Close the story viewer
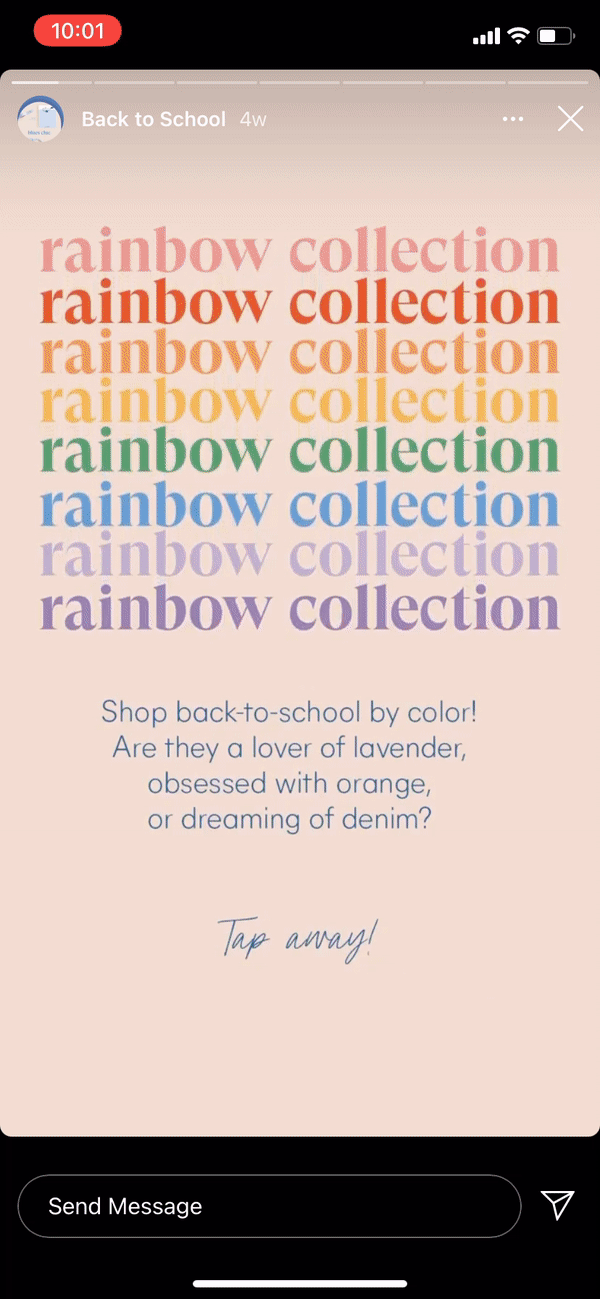Screen dimensions: 600x1299 click(570, 119)
